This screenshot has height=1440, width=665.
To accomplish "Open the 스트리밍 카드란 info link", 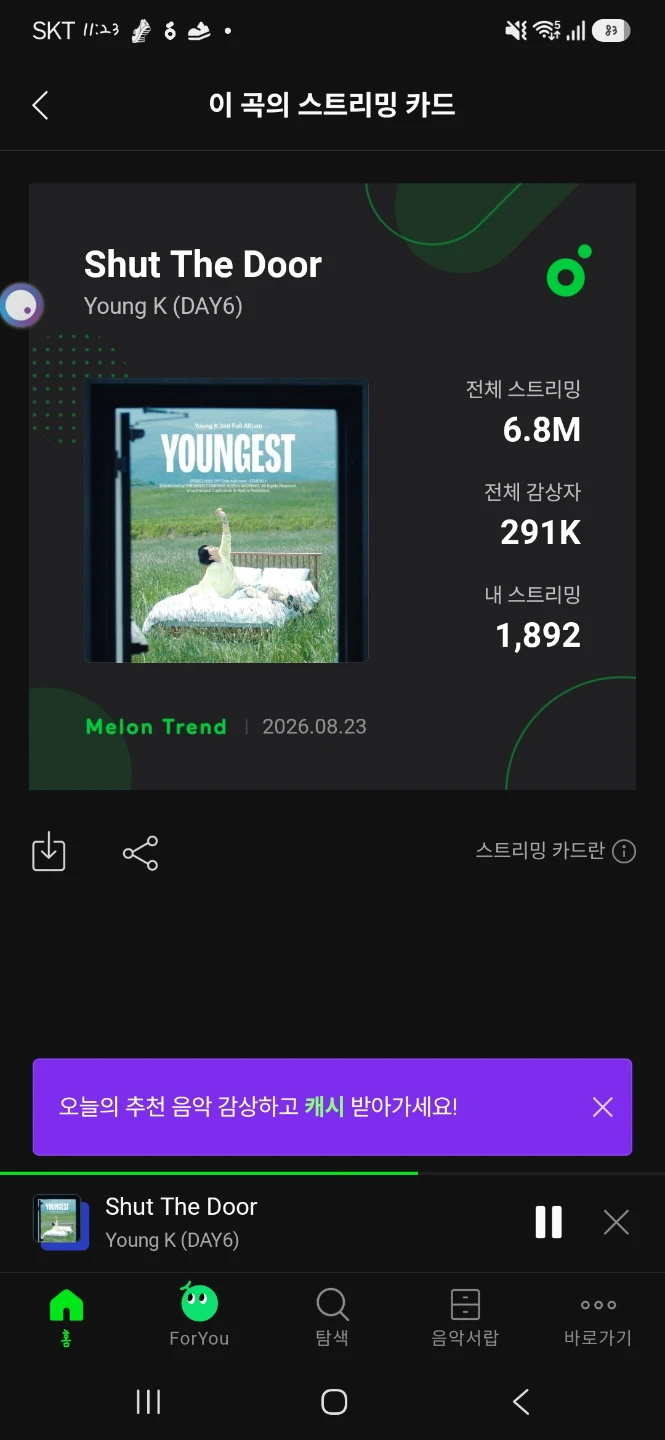I will point(555,851).
